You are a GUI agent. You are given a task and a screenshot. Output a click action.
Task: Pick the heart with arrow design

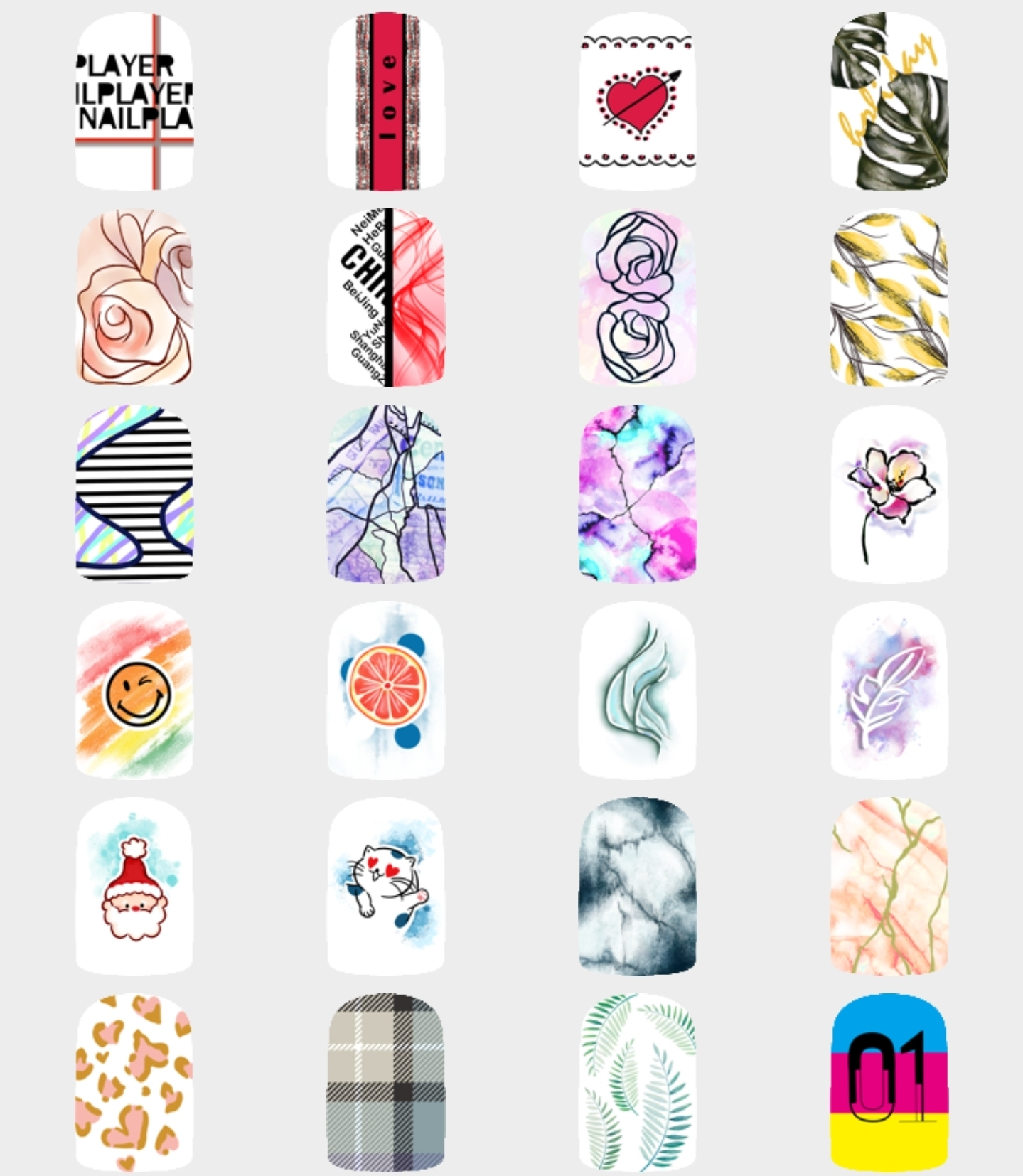pos(637,101)
